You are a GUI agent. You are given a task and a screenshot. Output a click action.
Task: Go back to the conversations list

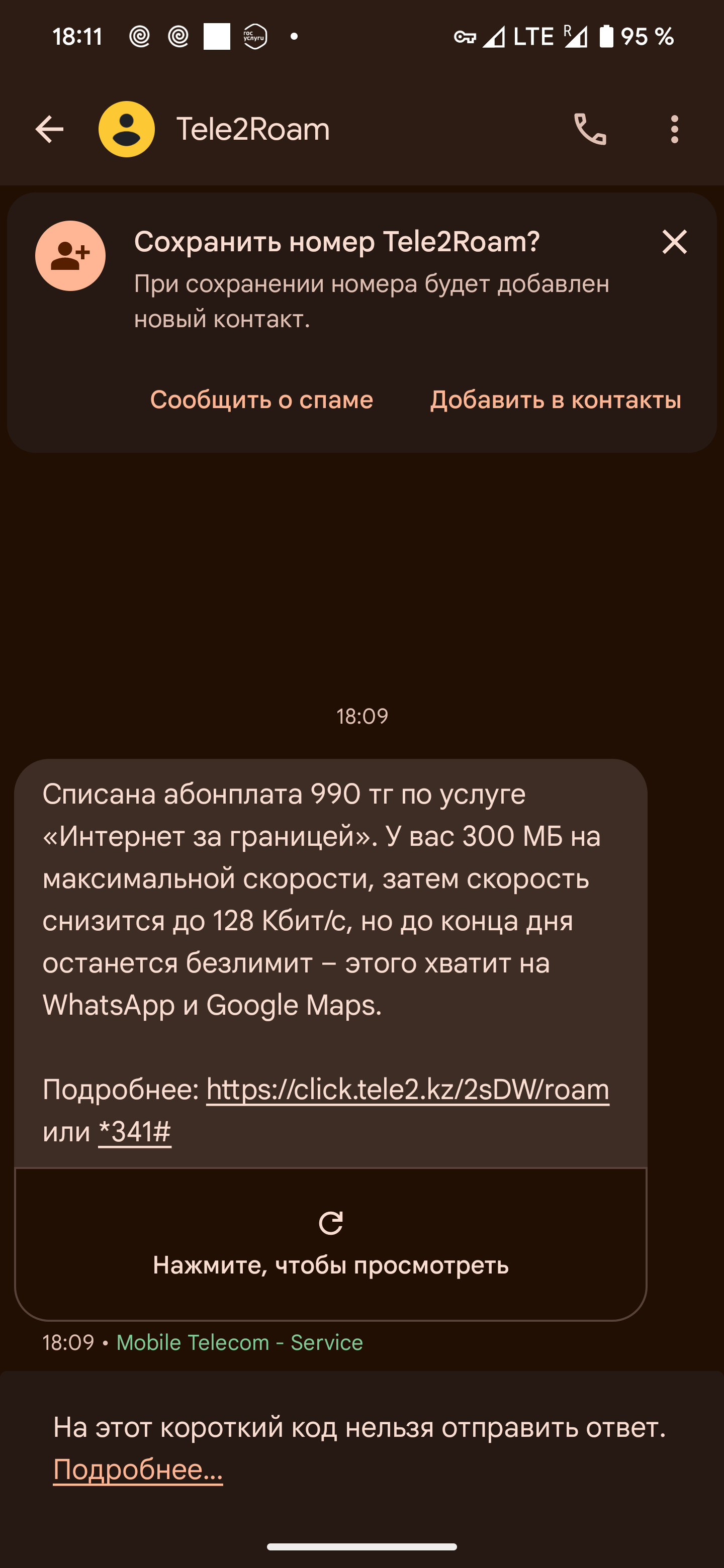(x=49, y=129)
